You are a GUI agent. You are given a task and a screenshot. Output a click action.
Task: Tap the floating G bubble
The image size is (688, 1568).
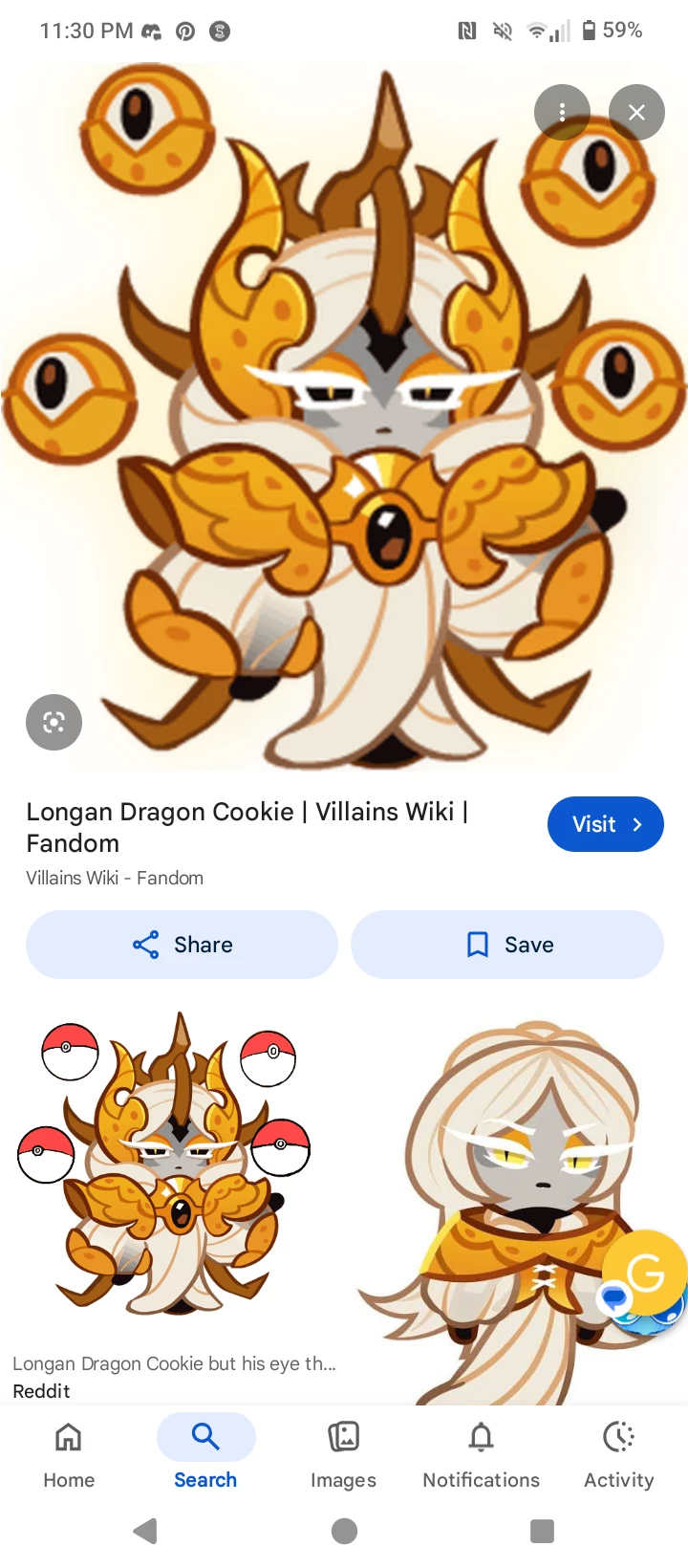(646, 1274)
